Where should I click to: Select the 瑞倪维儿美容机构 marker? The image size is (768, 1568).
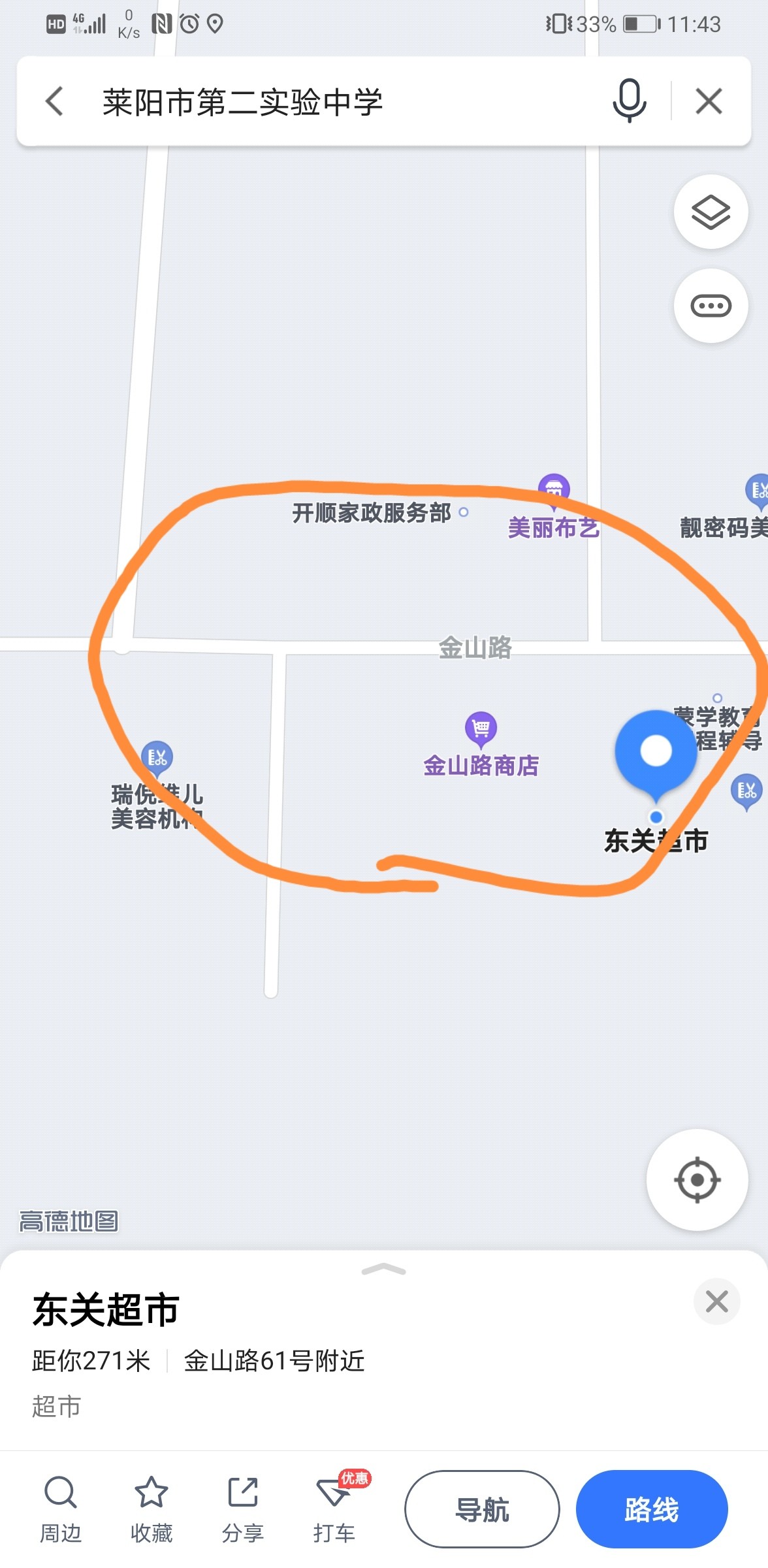pos(157,758)
